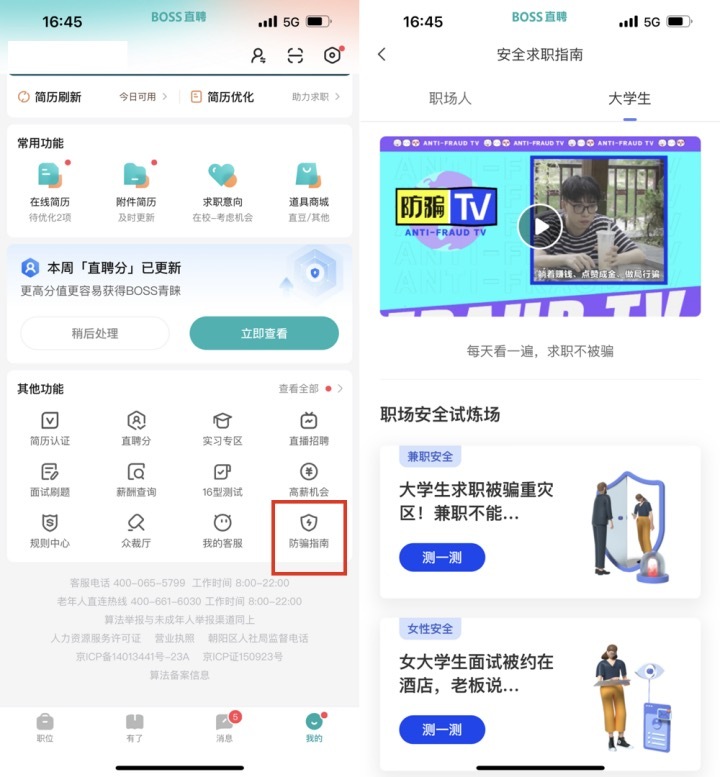Viewport: 720px width, 777px height.
Task: Switch to the 职位 tab
Action: point(45,728)
